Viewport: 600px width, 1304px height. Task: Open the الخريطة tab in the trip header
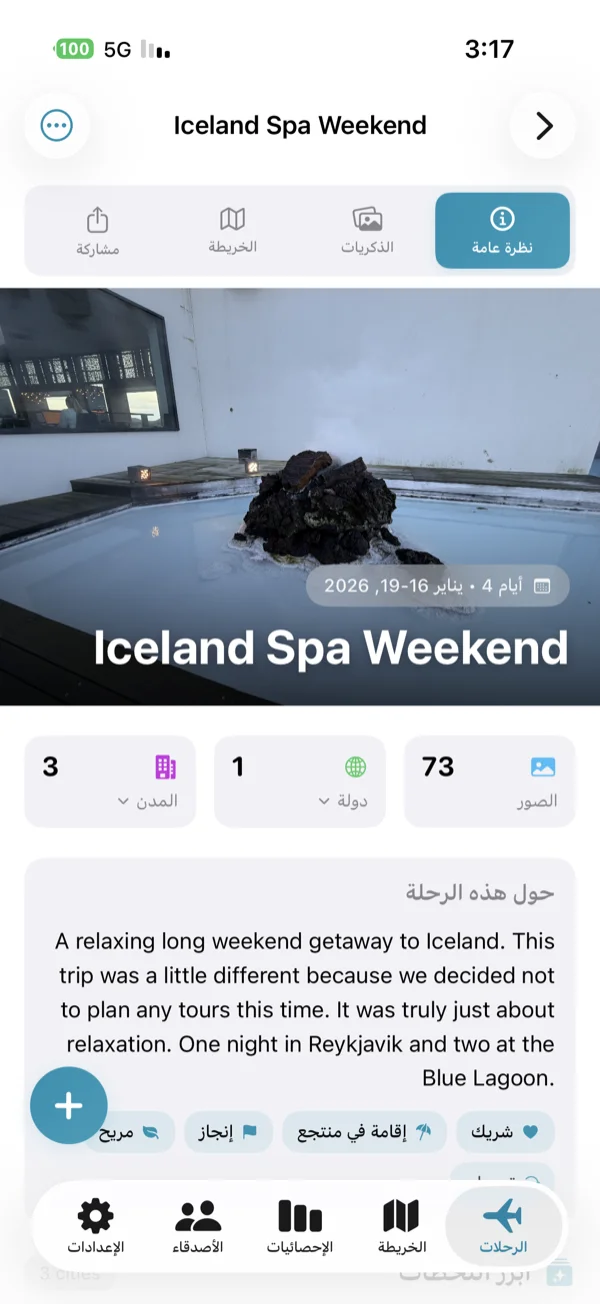click(x=232, y=231)
